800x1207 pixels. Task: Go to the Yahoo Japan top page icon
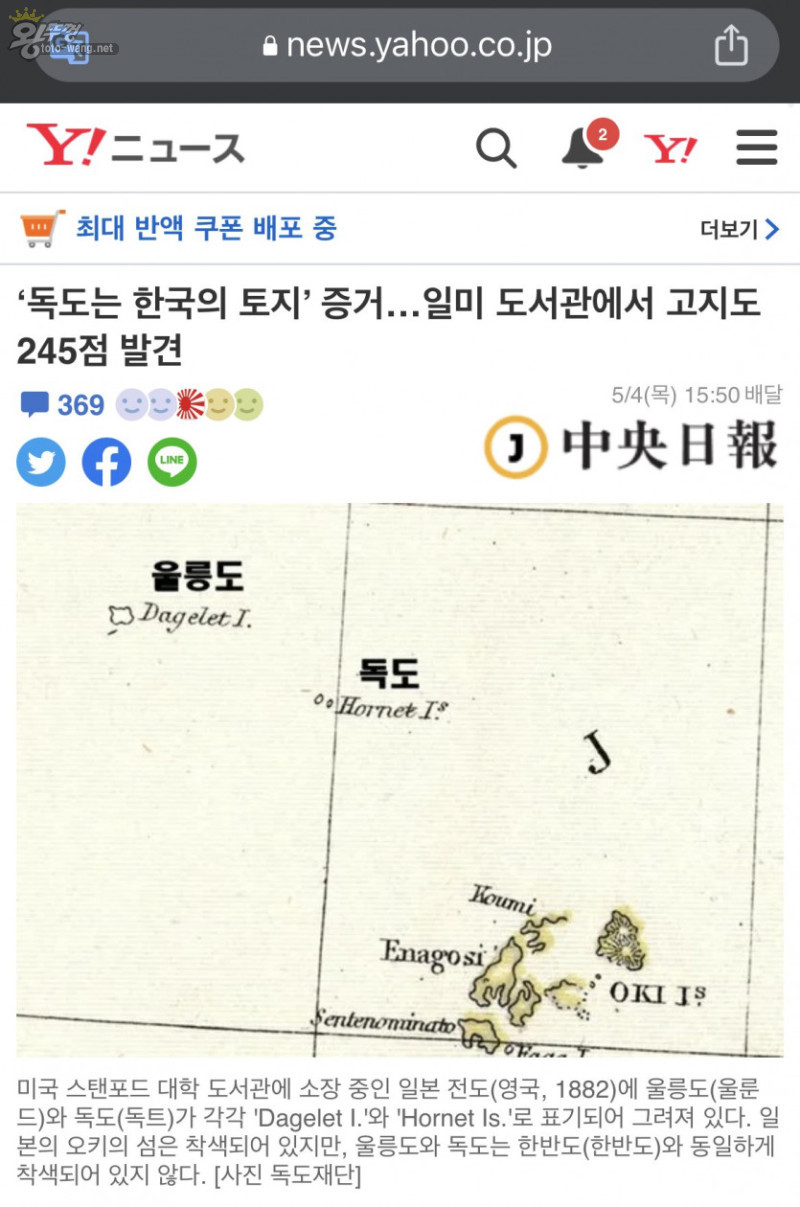coord(670,149)
